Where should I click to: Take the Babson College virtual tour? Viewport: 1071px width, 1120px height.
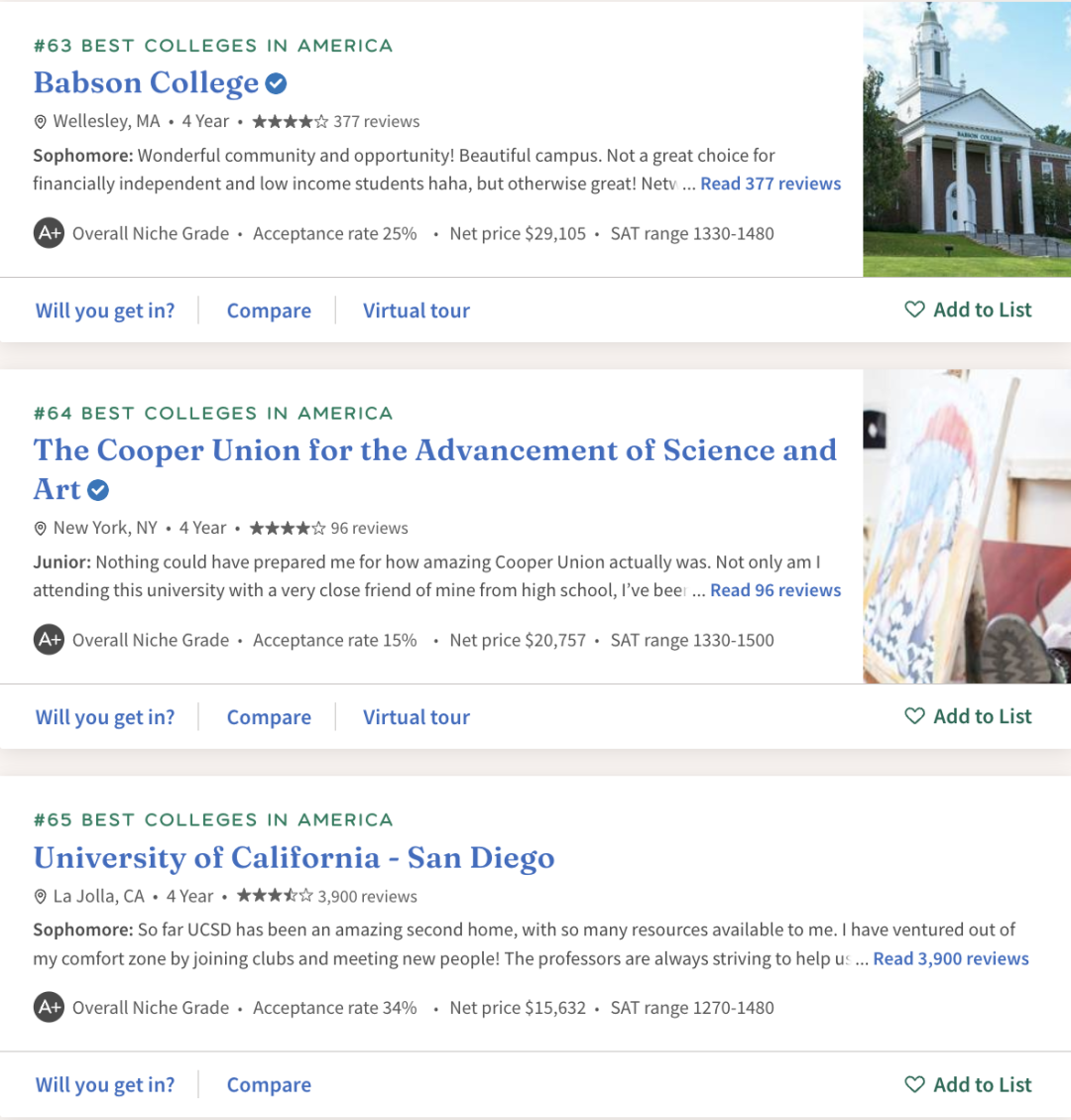pyautogui.click(x=416, y=311)
